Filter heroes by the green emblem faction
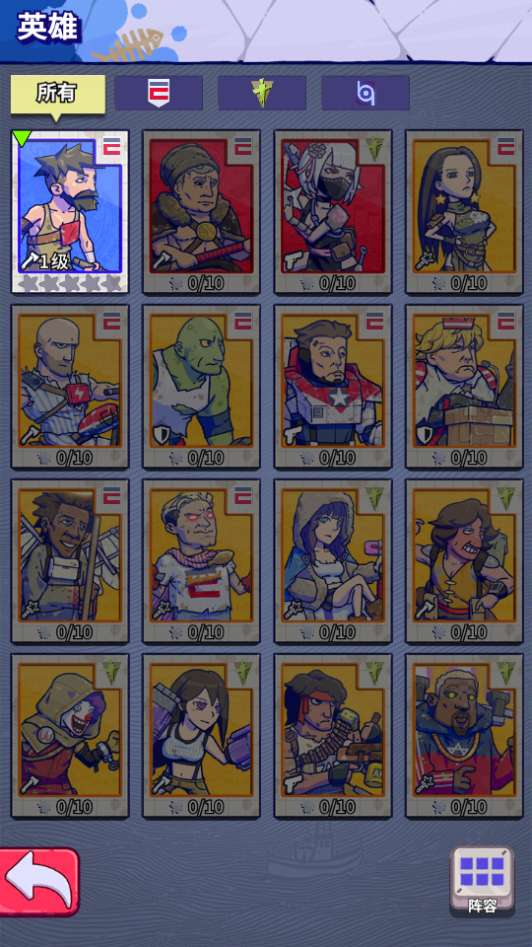Viewport: 532px width, 947px height. pyautogui.click(x=262, y=93)
